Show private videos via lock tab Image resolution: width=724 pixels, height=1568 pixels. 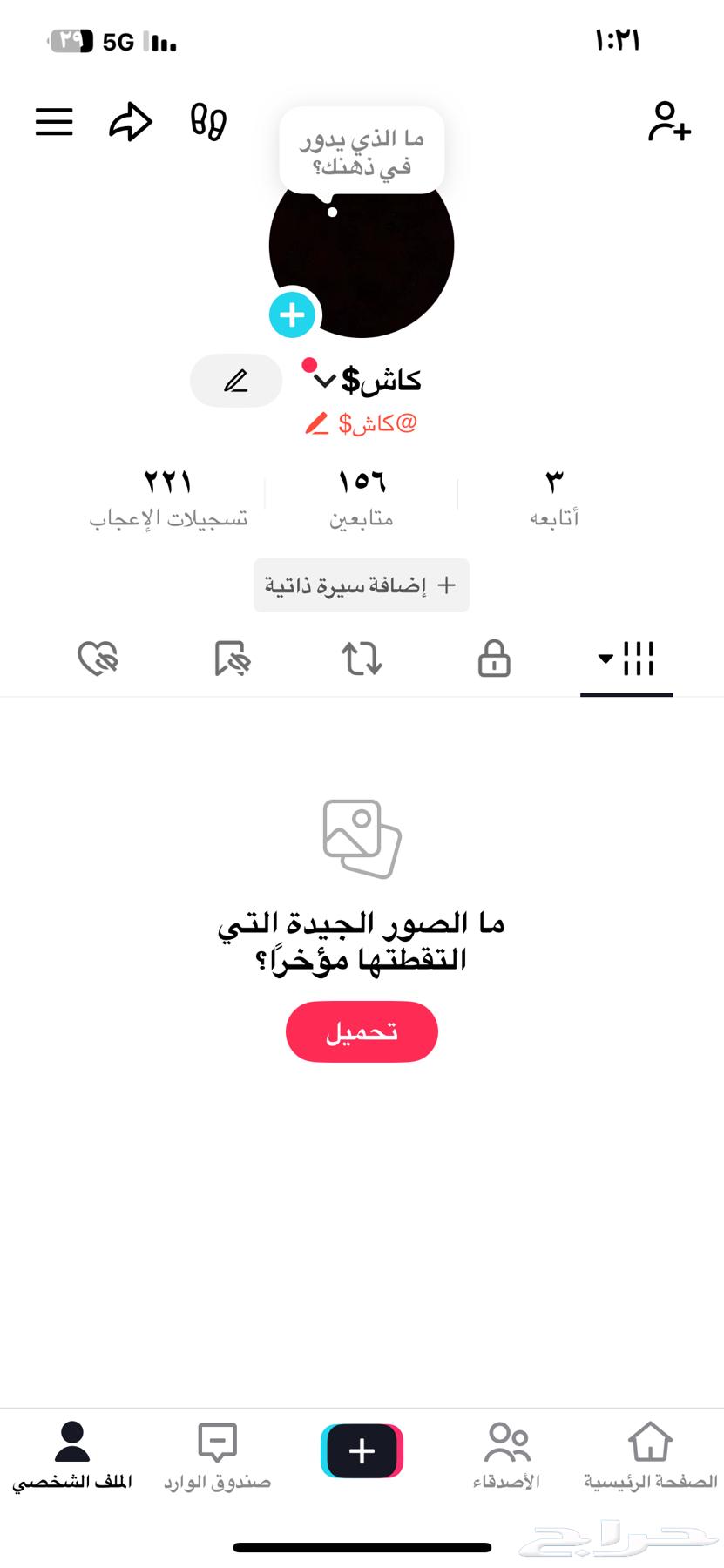tap(494, 659)
